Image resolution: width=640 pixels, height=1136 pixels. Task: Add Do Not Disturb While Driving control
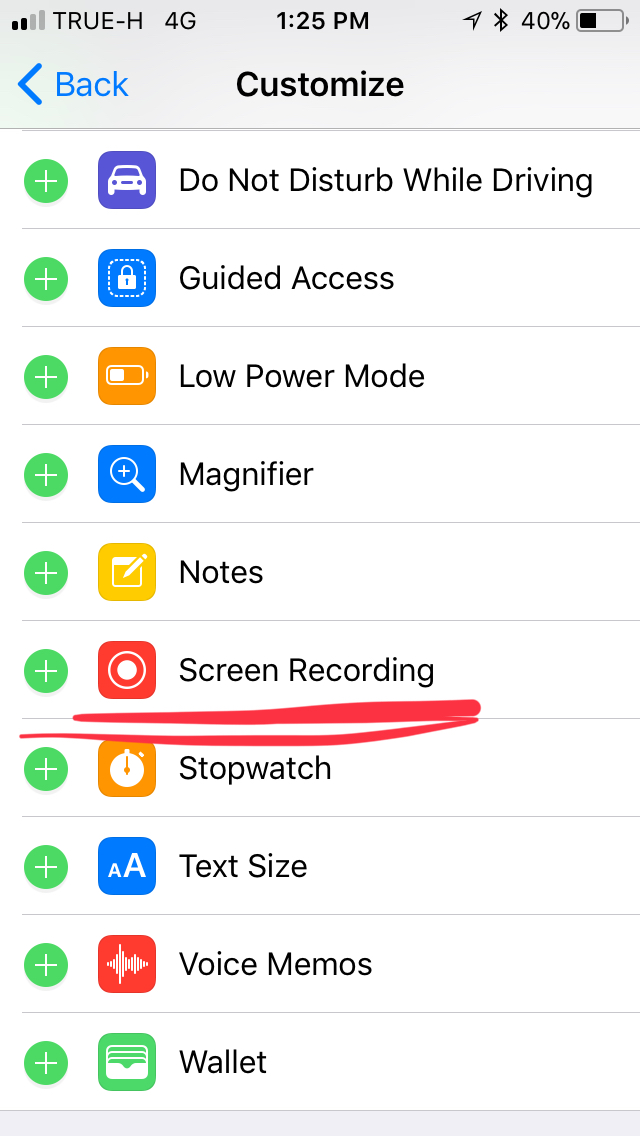pos(45,181)
